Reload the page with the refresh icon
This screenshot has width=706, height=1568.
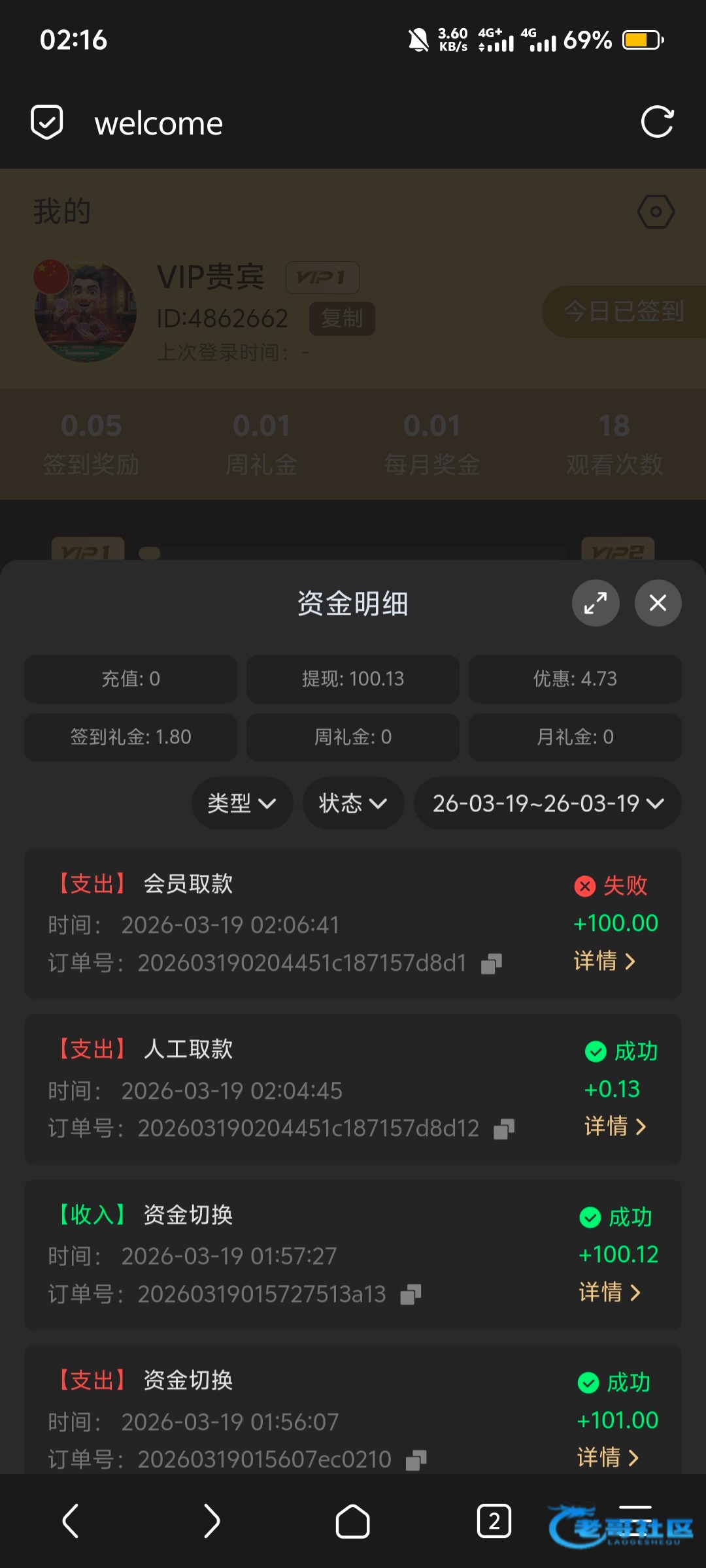[x=657, y=122]
